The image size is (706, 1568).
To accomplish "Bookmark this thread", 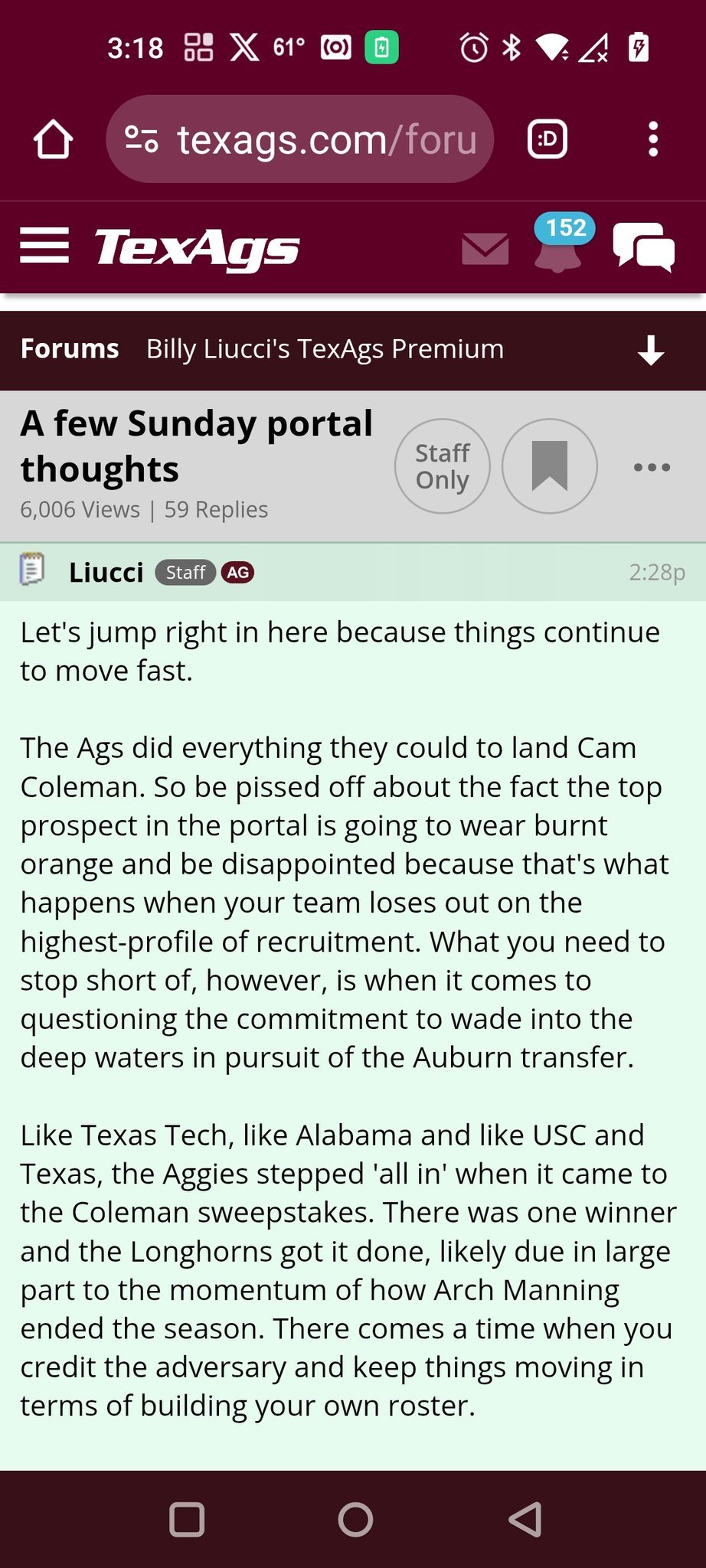I will tap(549, 466).
